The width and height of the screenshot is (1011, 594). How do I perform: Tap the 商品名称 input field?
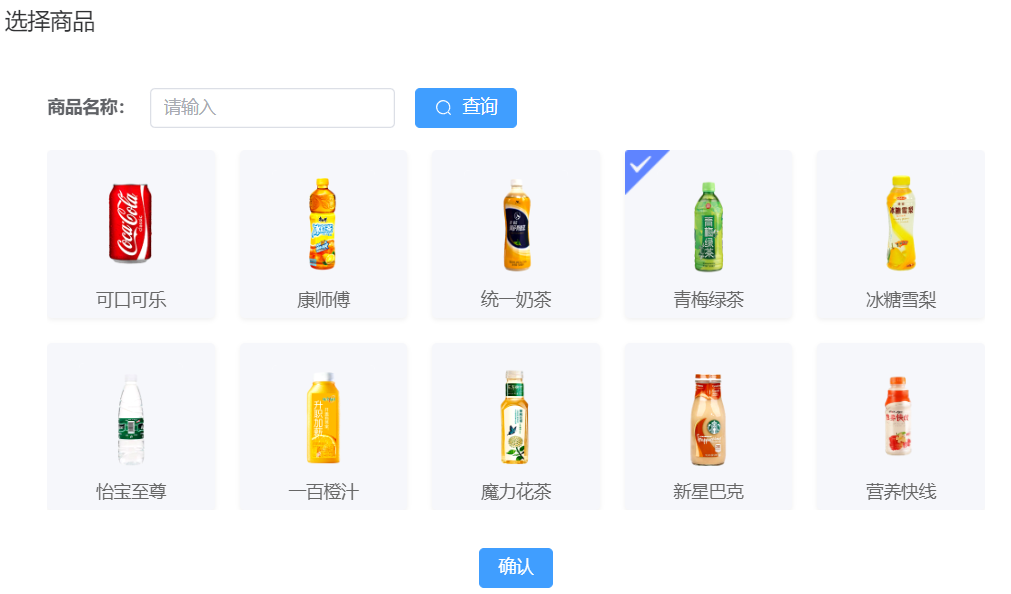point(272,108)
